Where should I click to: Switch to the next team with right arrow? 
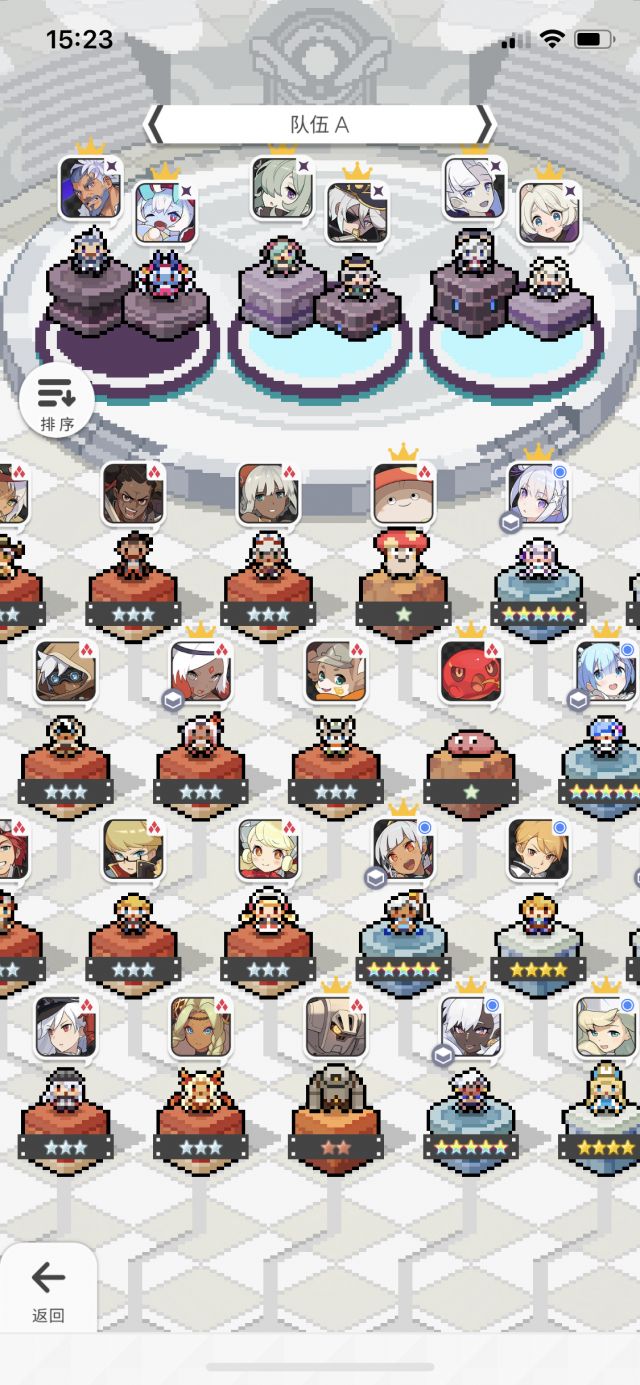(484, 124)
